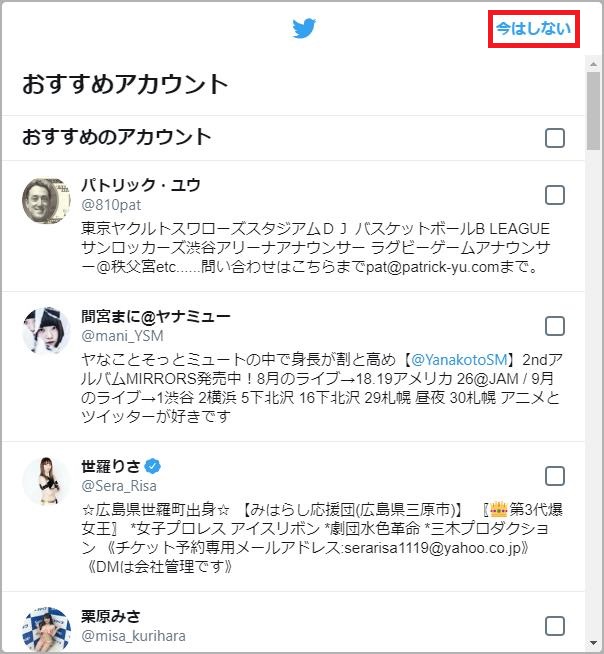Tick the checkbox for 世羅りさ

click(555, 476)
